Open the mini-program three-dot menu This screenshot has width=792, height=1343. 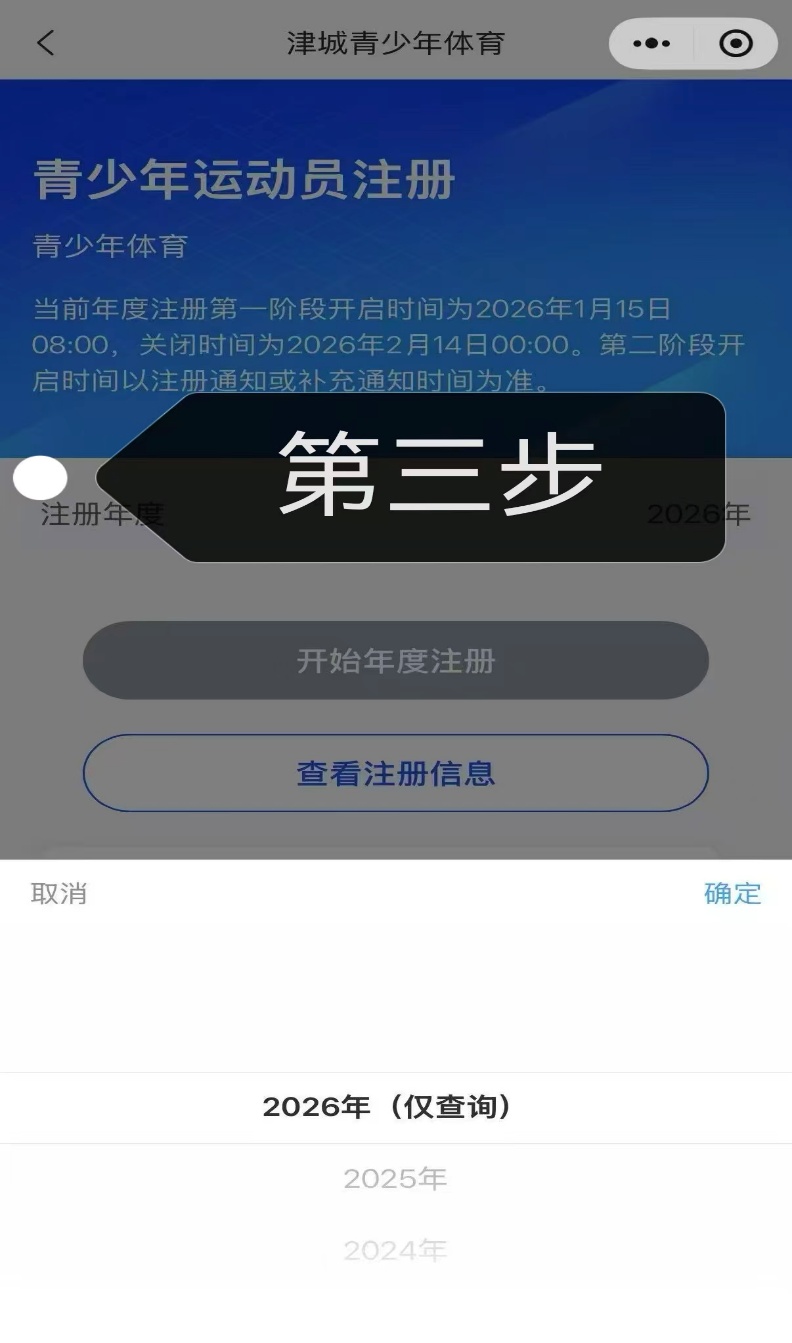[652, 44]
